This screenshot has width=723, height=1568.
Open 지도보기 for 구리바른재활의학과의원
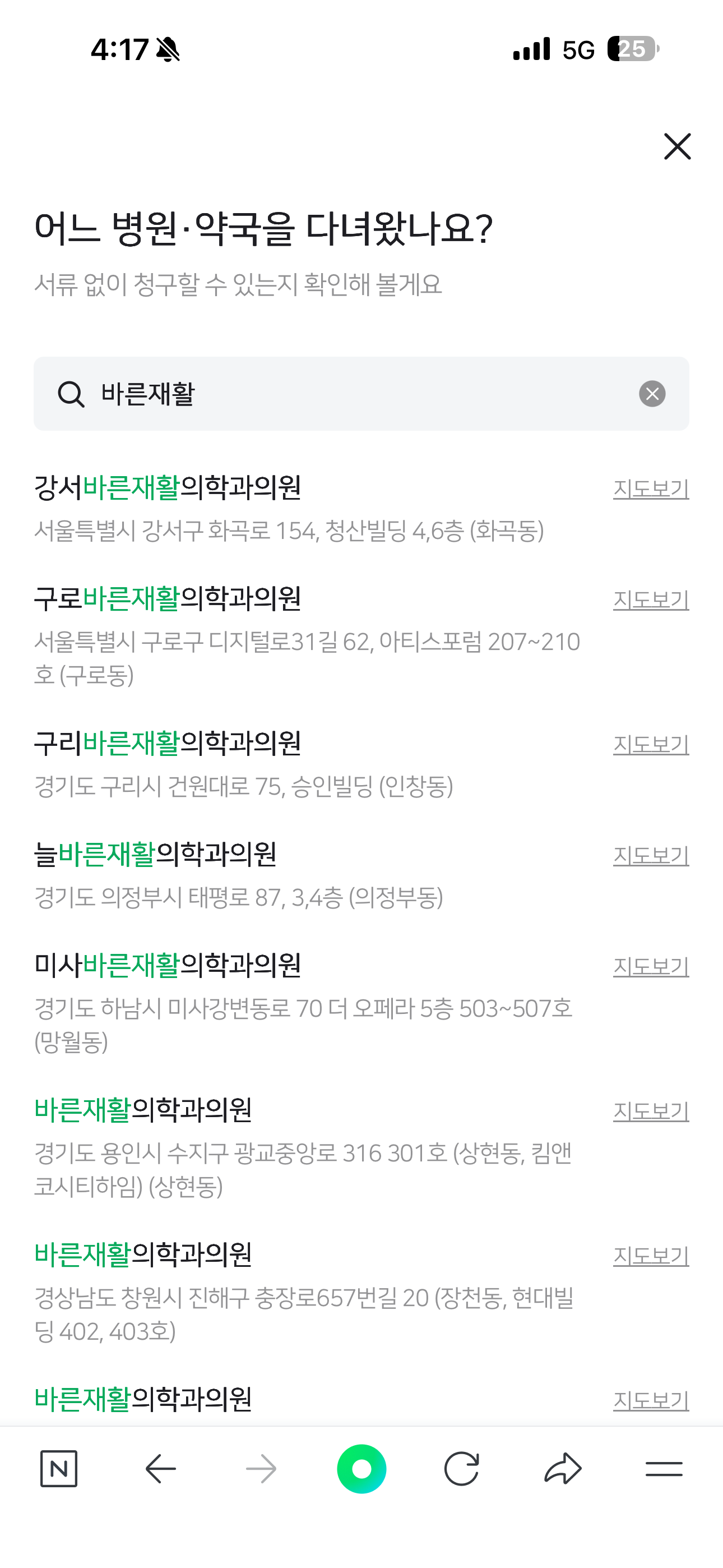pos(651,744)
